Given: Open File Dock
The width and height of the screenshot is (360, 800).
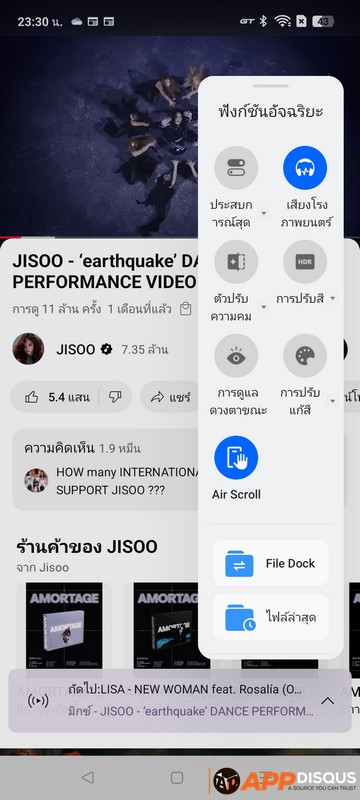Looking at the screenshot, I should 271,563.
